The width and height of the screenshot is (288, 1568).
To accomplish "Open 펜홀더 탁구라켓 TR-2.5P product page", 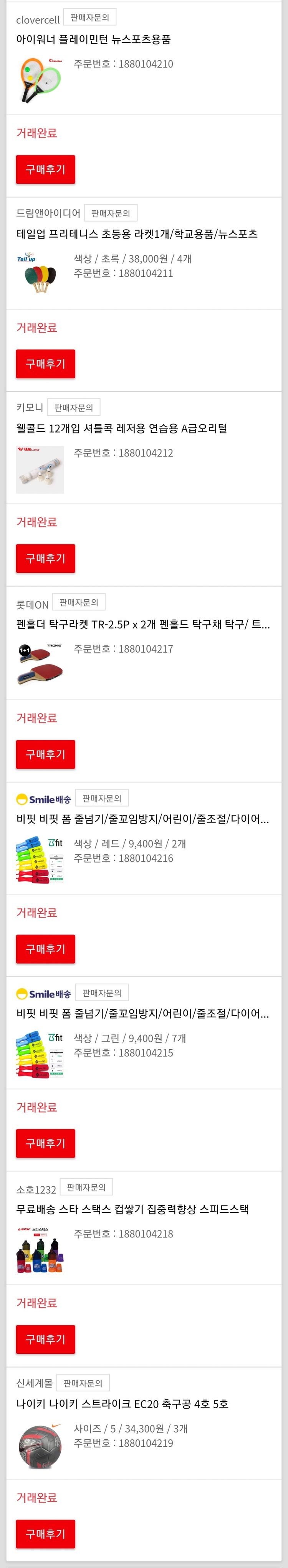I will click(142, 625).
